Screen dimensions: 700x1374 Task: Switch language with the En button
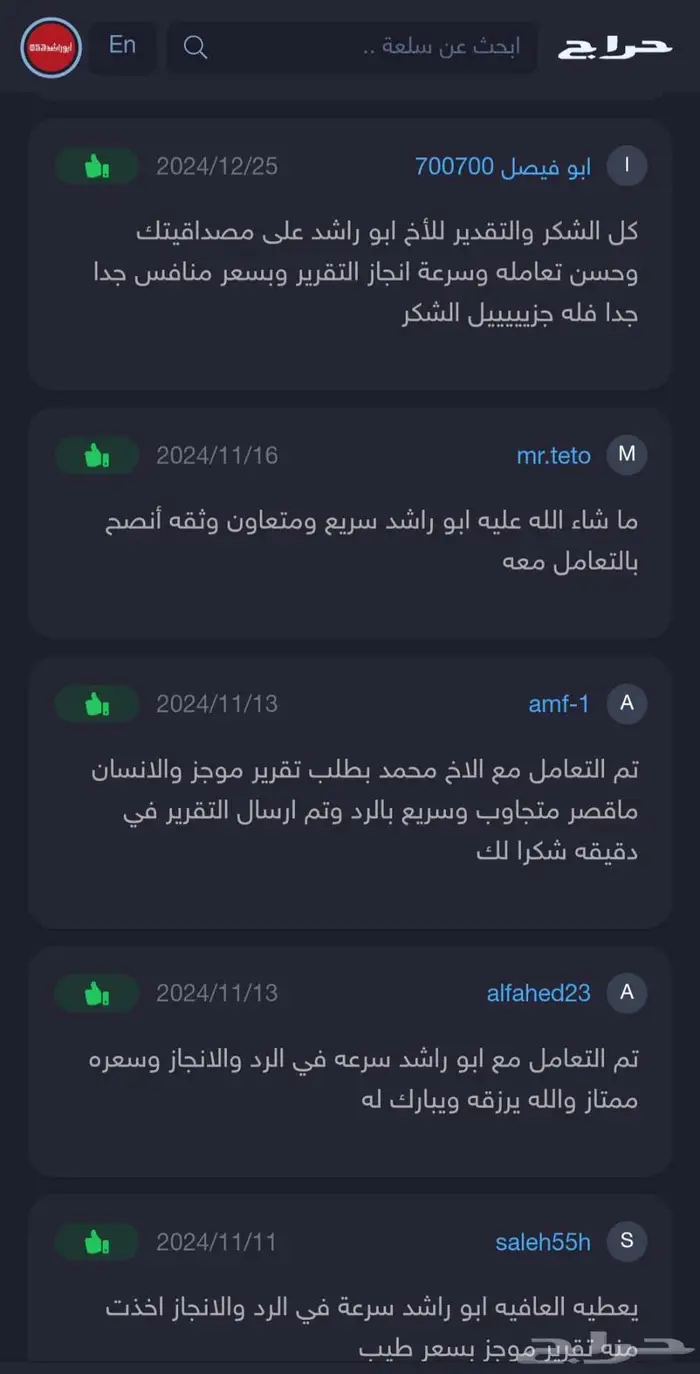[x=122, y=46]
